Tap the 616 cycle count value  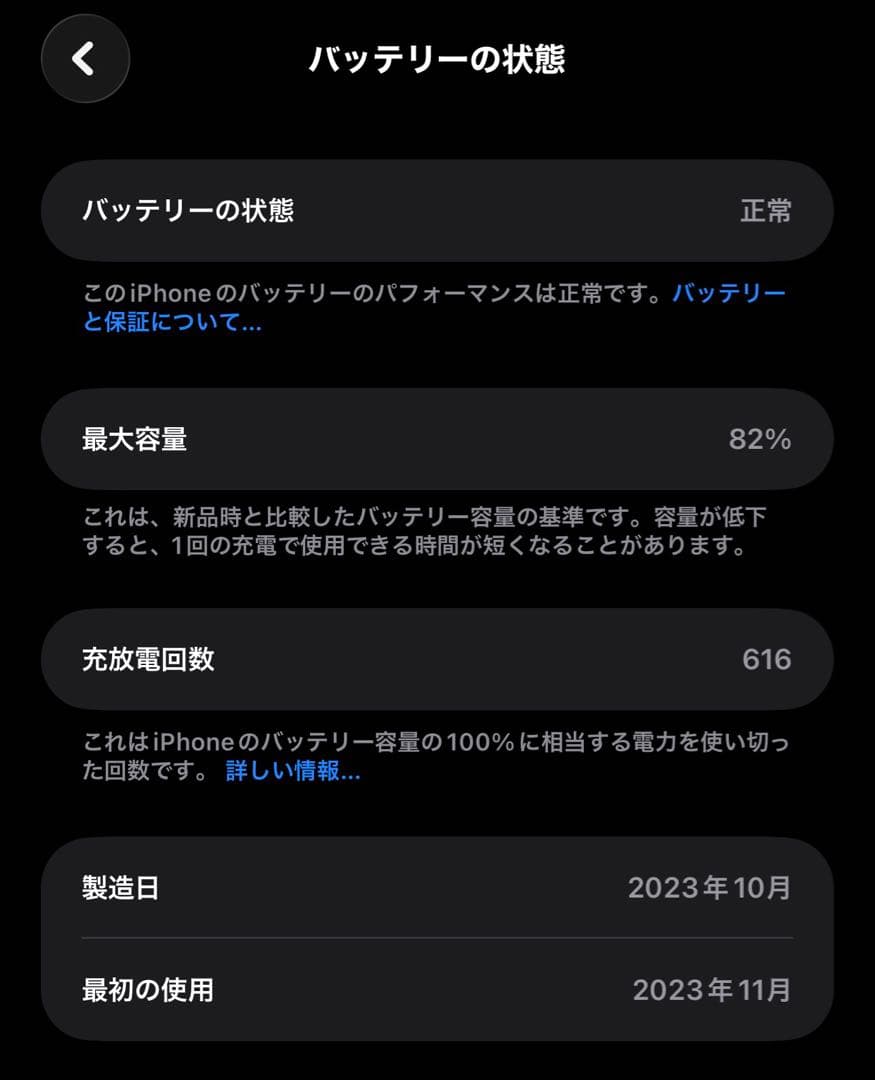click(x=766, y=659)
